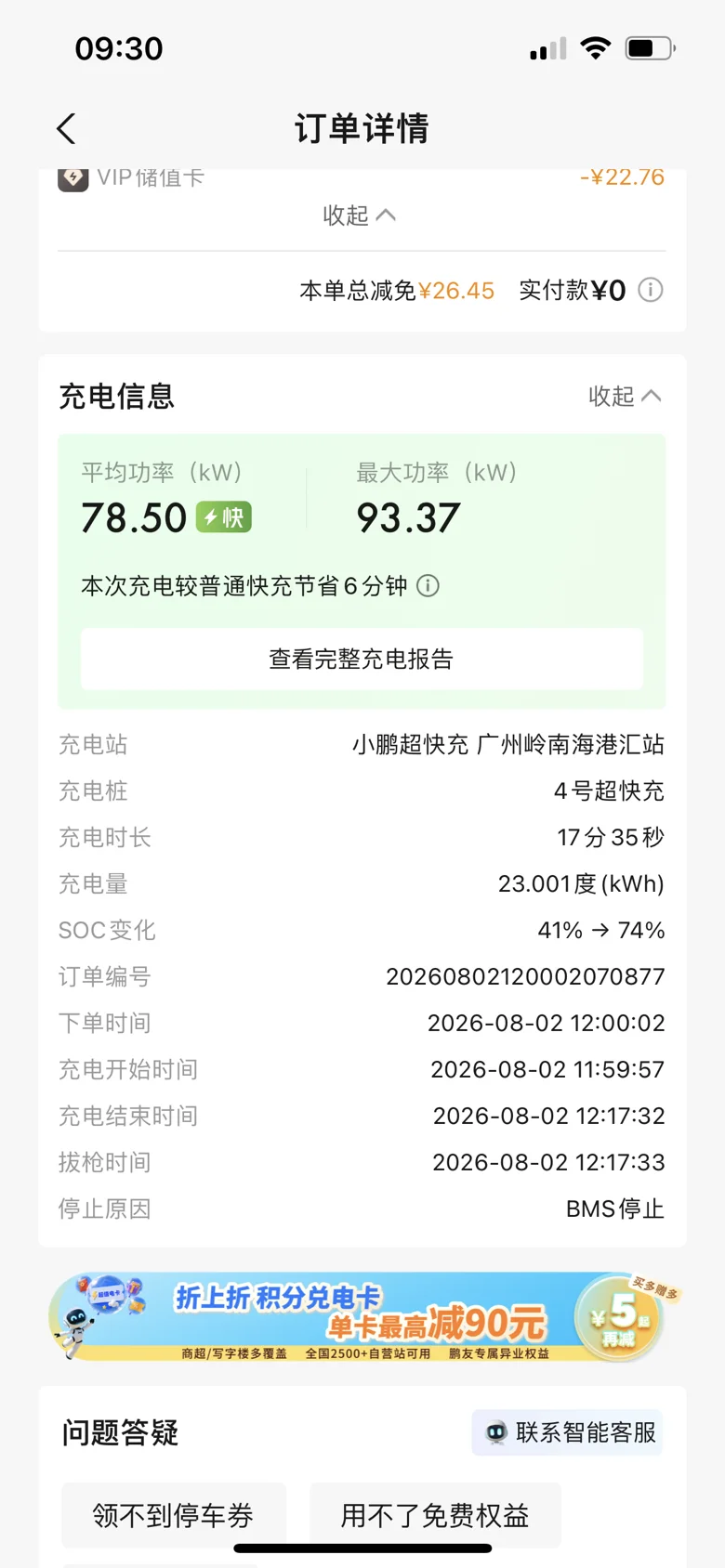Contact support via 联系智能客服

(567, 1432)
